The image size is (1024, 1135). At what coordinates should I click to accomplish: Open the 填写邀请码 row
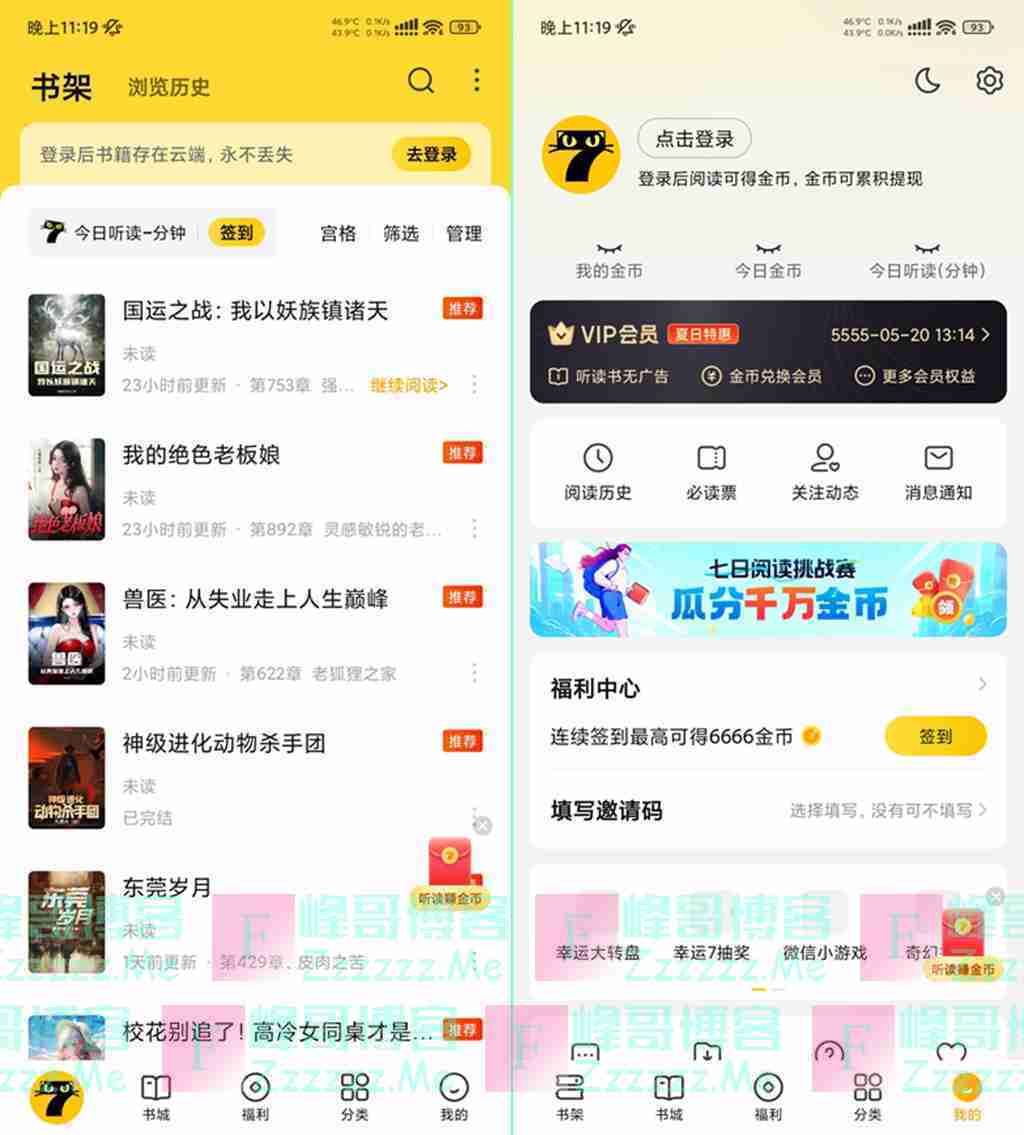click(x=767, y=810)
